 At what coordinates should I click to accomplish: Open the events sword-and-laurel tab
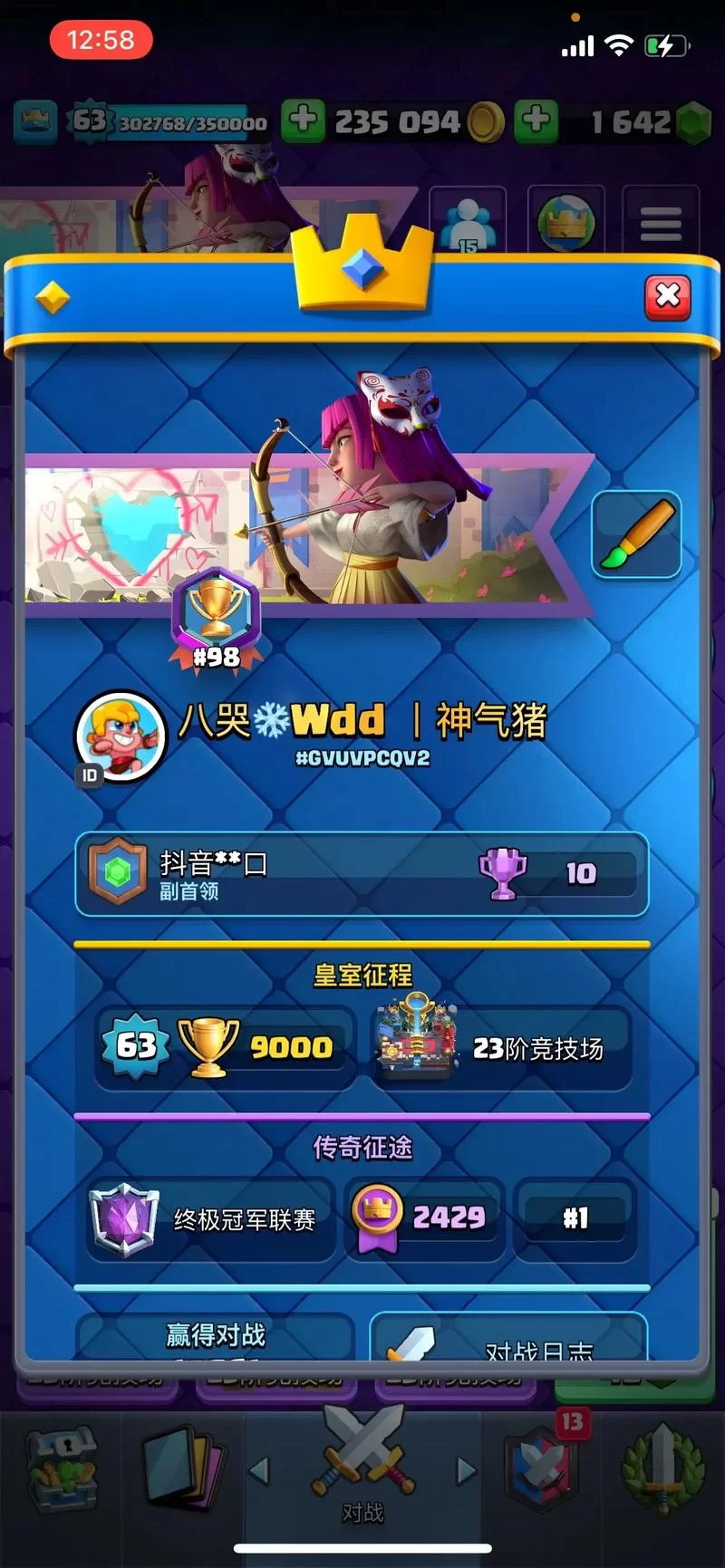click(663, 1467)
